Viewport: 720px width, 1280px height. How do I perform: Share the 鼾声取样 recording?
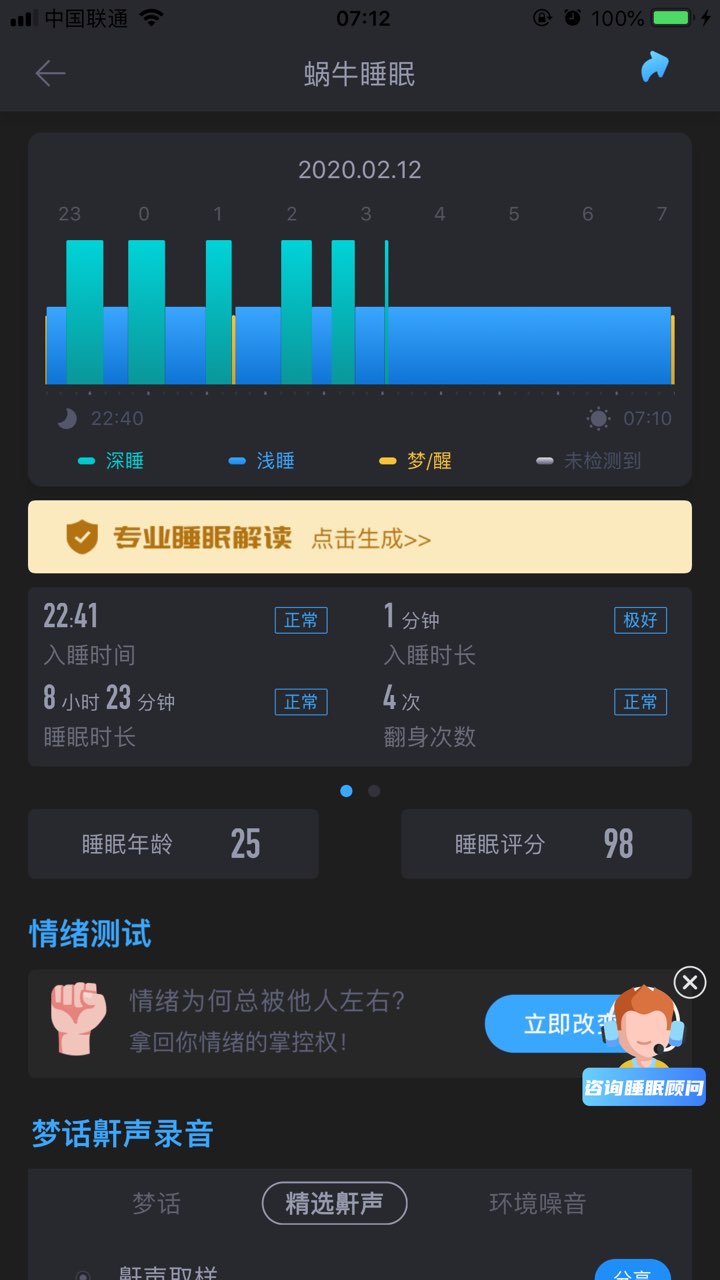pos(633,1270)
